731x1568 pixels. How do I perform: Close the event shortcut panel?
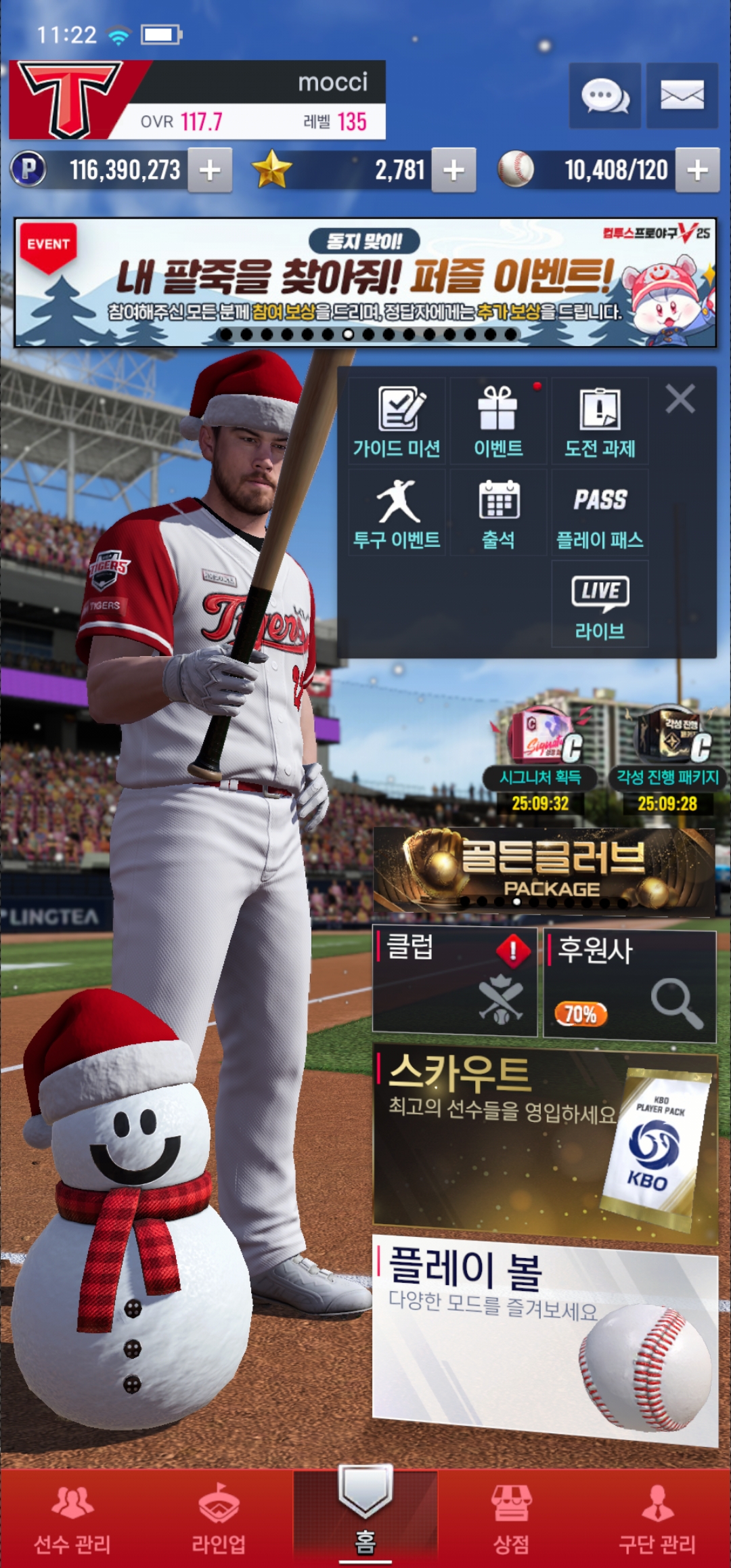[x=680, y=399]
